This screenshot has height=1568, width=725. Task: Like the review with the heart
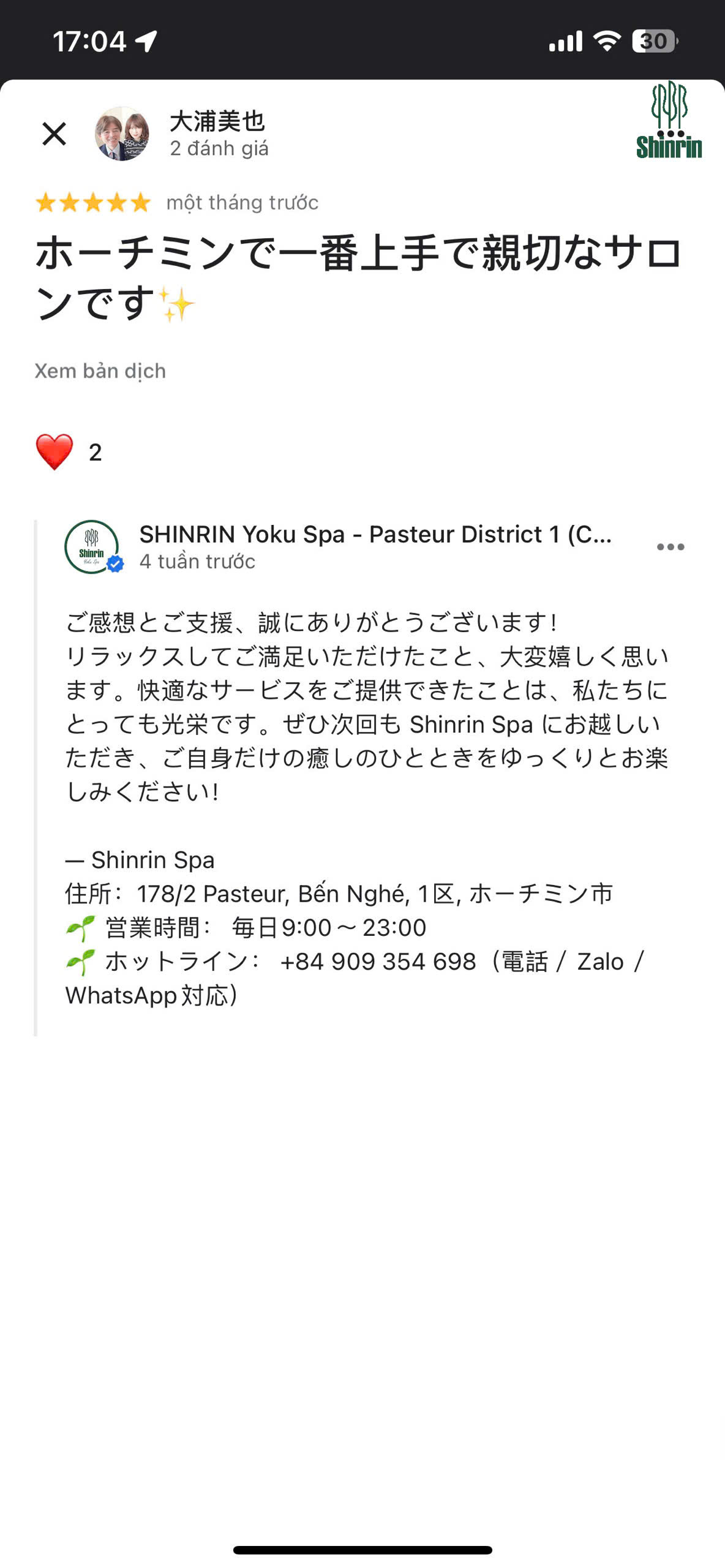54,452
